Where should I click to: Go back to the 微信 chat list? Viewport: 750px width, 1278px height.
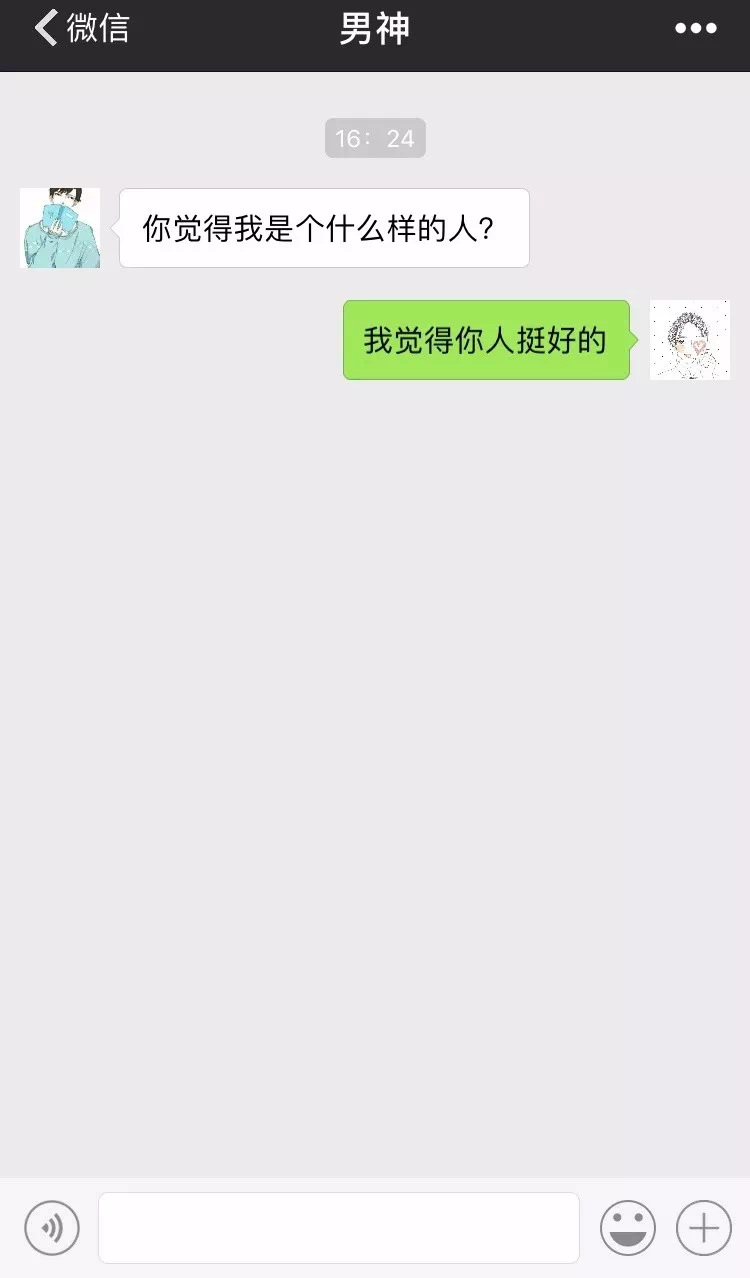(x=82, y=28)
